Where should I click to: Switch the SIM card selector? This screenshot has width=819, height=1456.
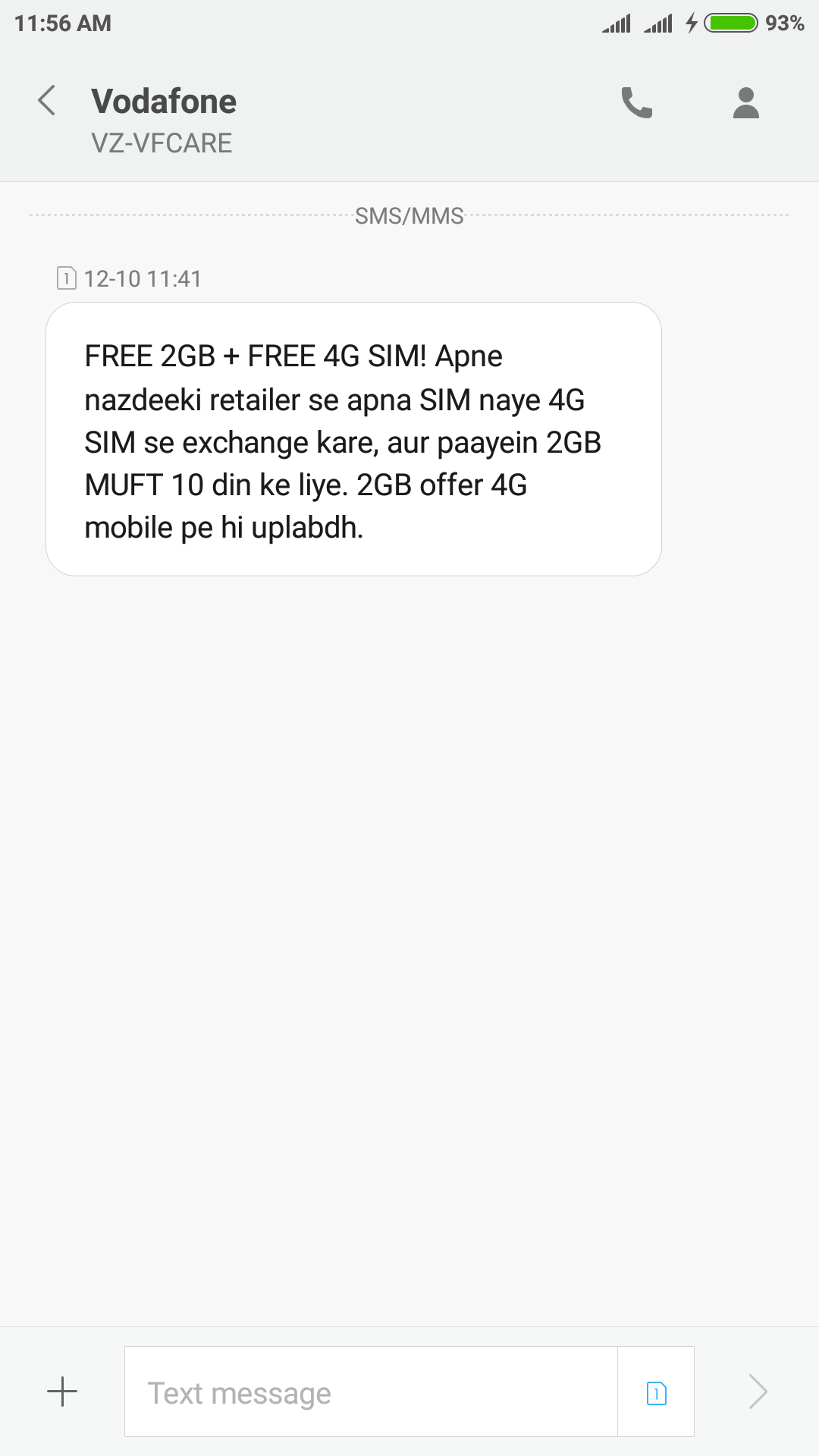657,1392
